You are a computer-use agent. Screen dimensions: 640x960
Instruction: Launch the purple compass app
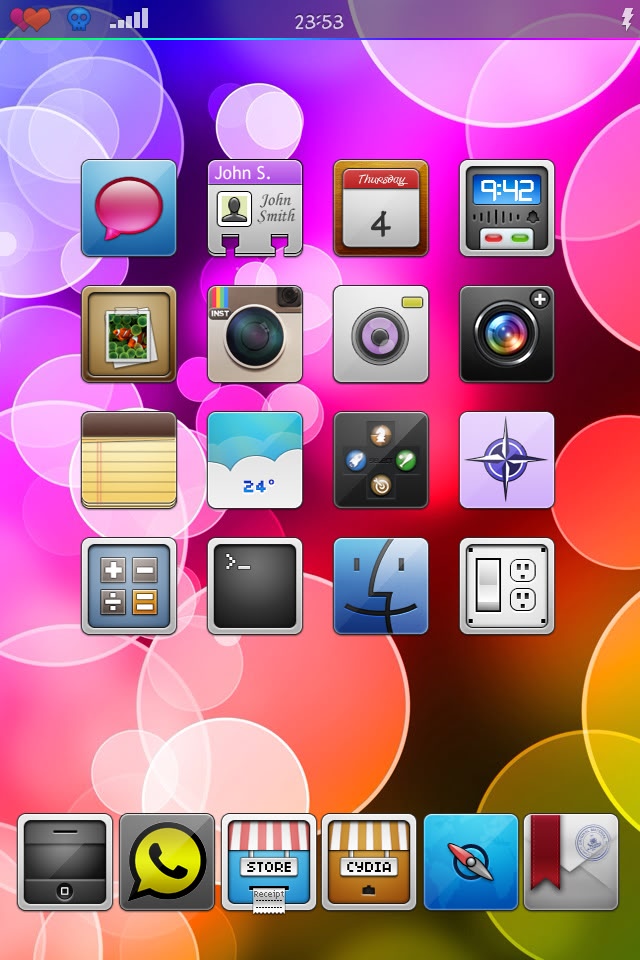507,460
